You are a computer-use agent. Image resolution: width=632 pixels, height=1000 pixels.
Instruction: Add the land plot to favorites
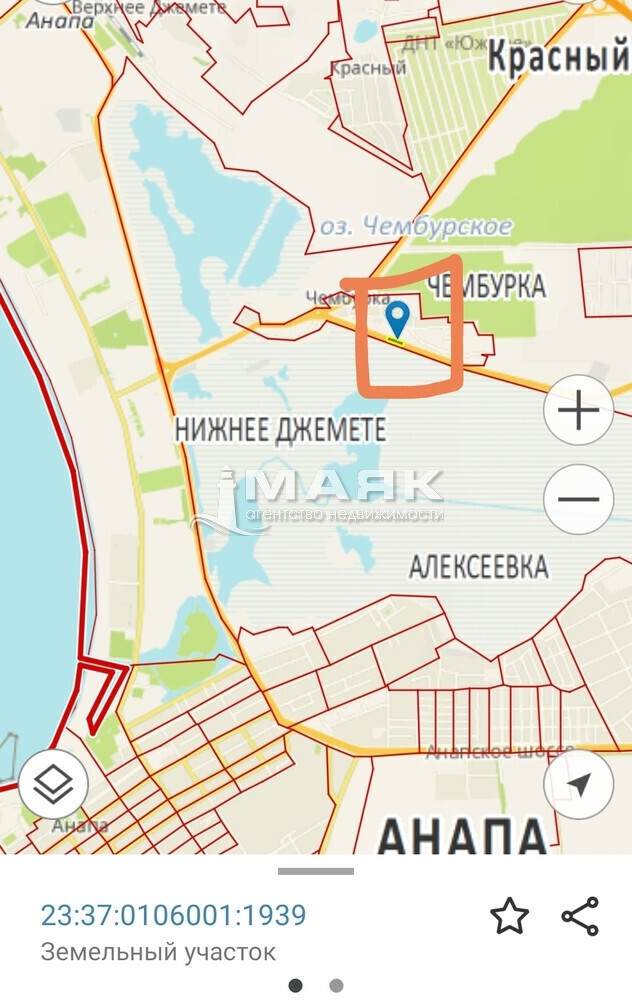[509, 916]
